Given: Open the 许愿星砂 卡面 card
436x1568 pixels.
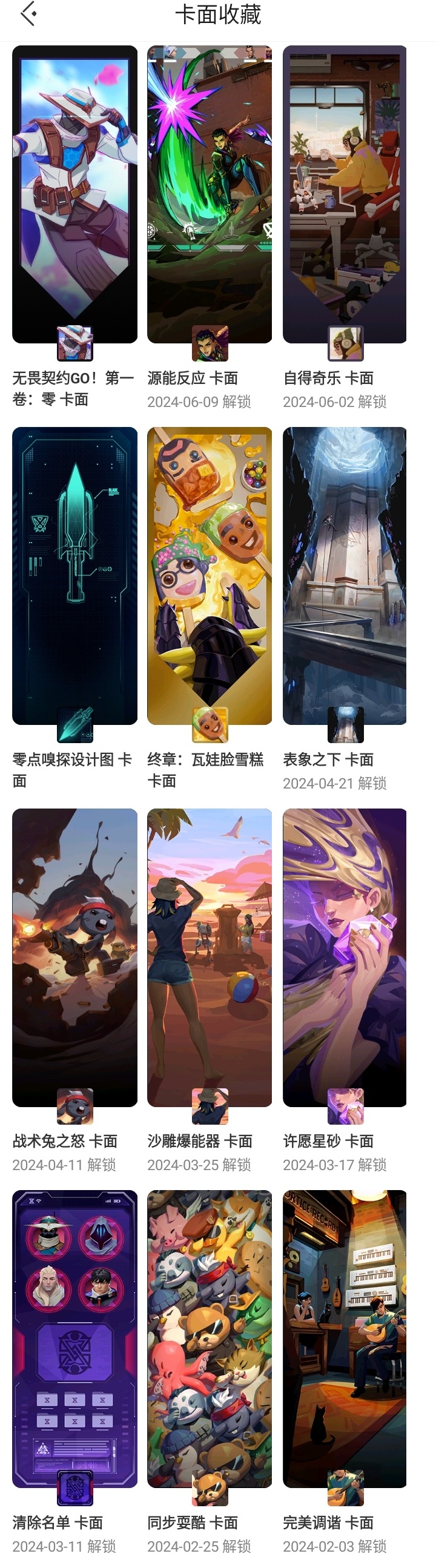Looking at the screenshot, I should point(345,957).
